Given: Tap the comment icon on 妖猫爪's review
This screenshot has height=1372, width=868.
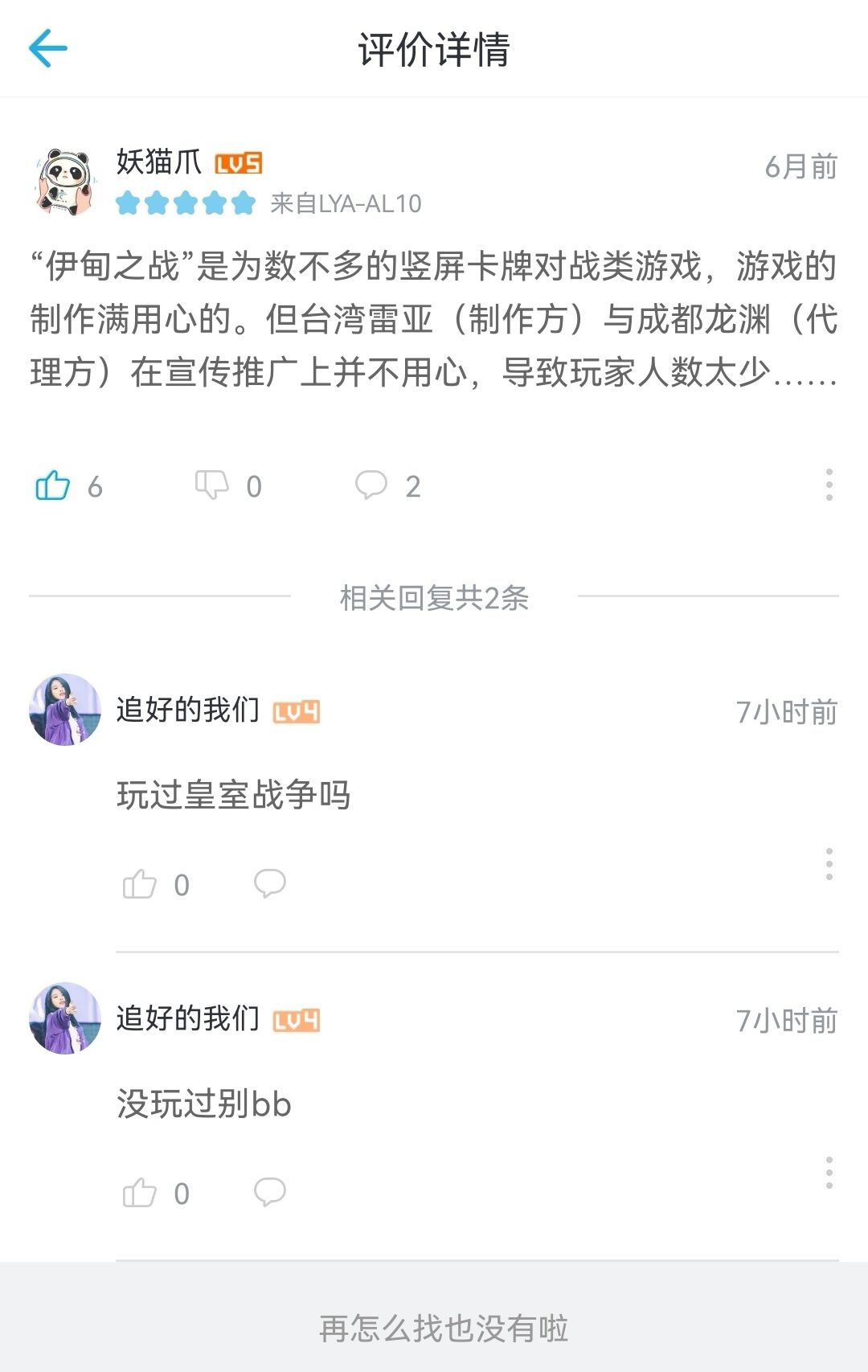Looking at the screenshot, I should pyautogui.click(x=371, y=485).
